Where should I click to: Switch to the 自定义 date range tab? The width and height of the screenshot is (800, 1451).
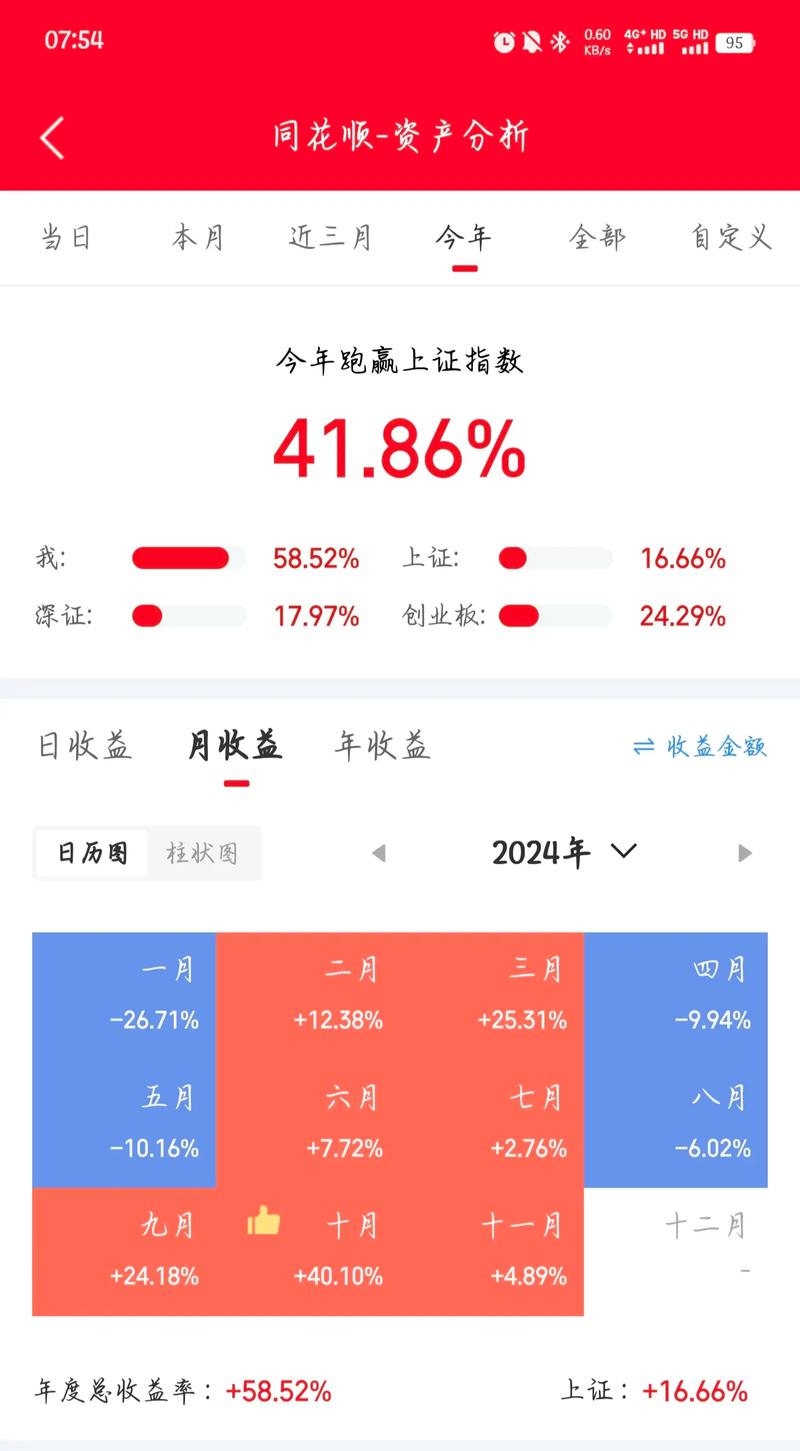(x=729, y=238)
